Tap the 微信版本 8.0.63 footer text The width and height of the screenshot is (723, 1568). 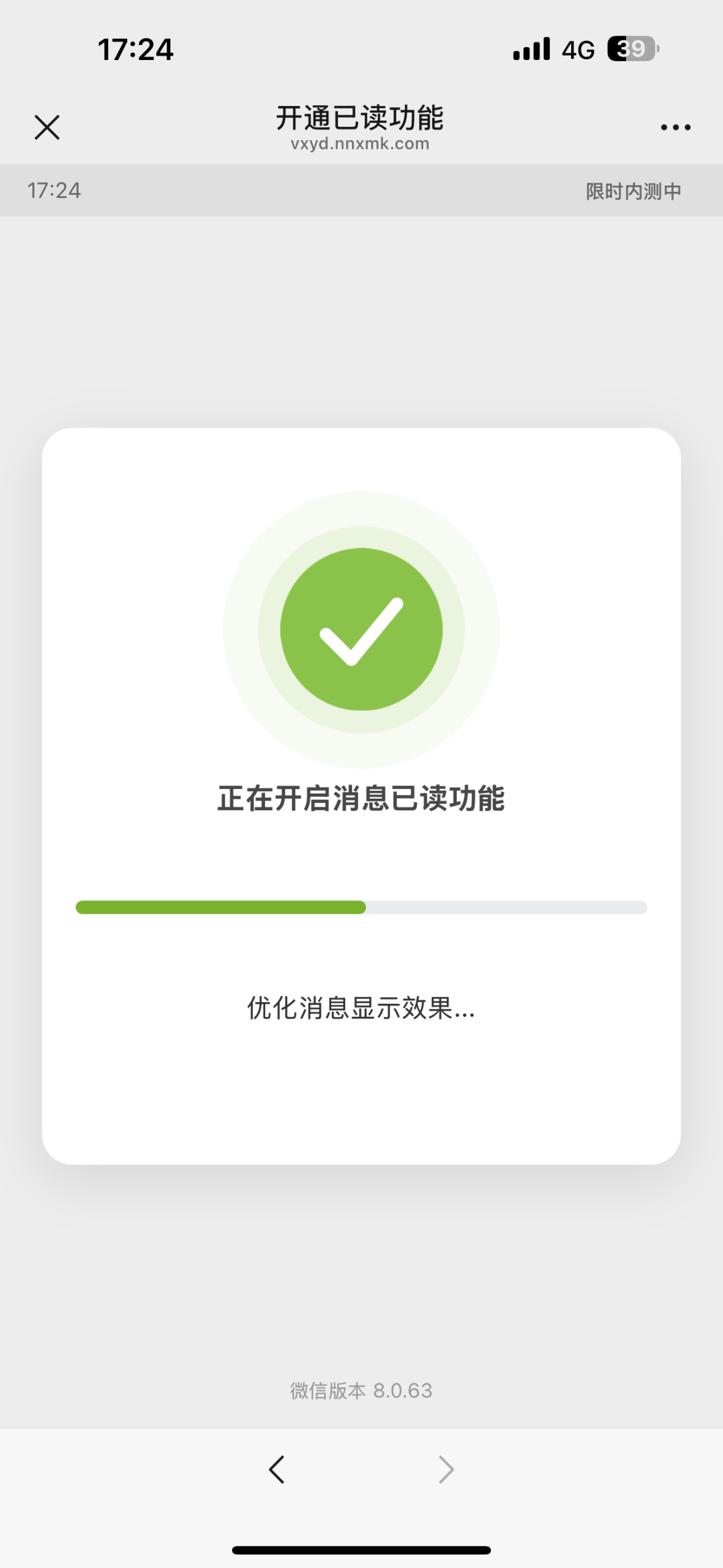(361, 1390)
